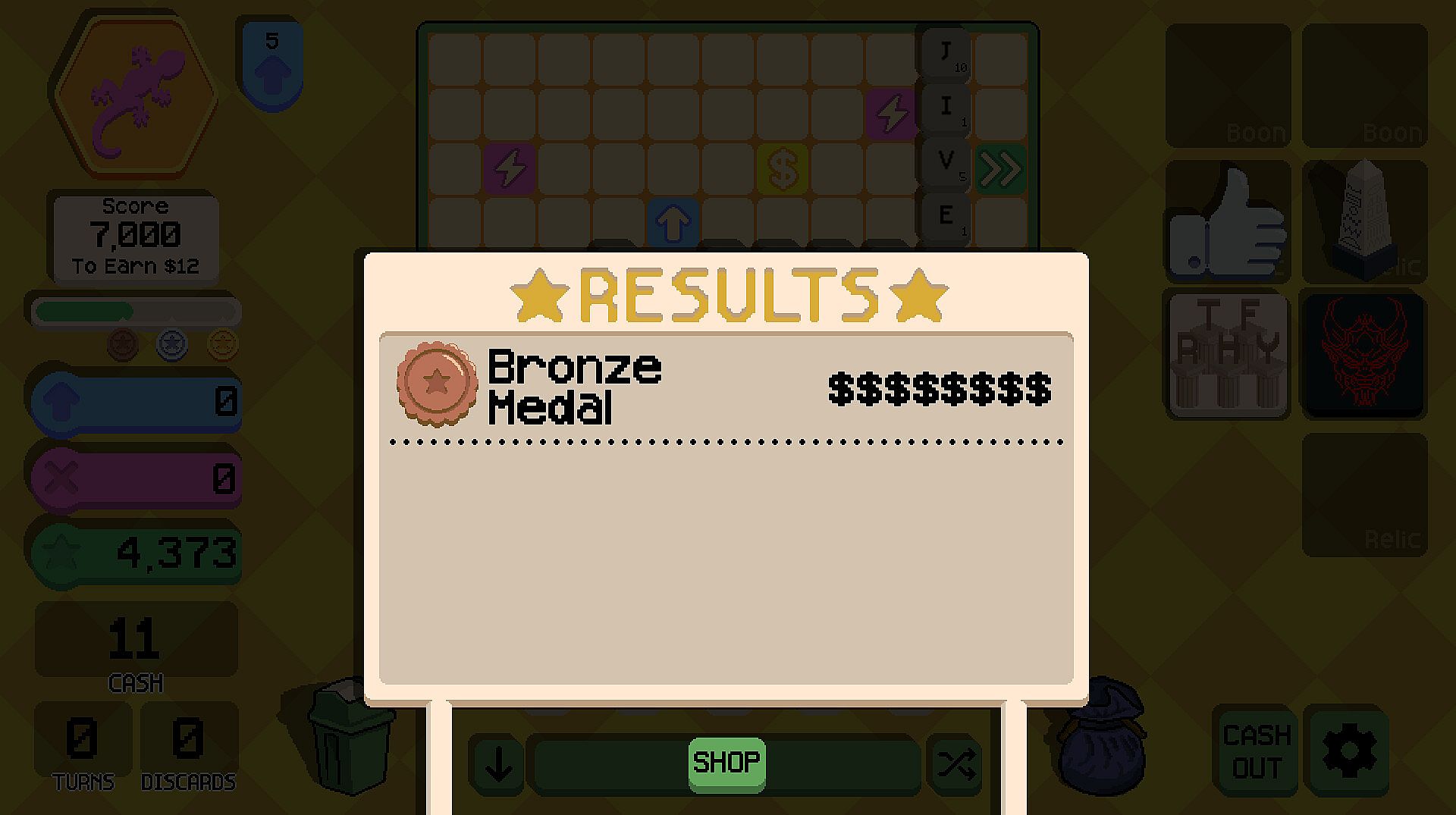This screenshot has height=815, width=1456.
Task: Select the red demon mask relic
Action: 1364,354
